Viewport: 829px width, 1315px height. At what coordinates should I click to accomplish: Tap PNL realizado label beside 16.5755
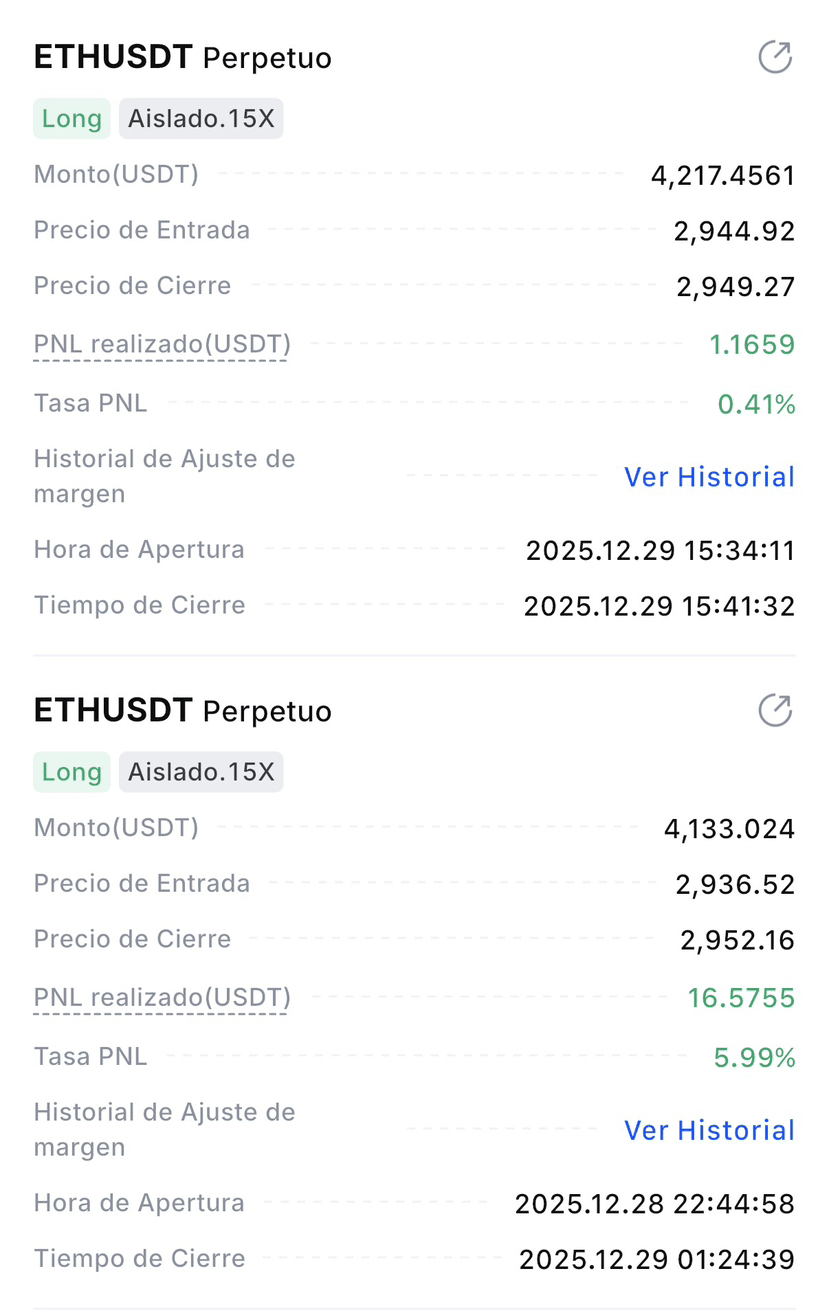[162, 998]
